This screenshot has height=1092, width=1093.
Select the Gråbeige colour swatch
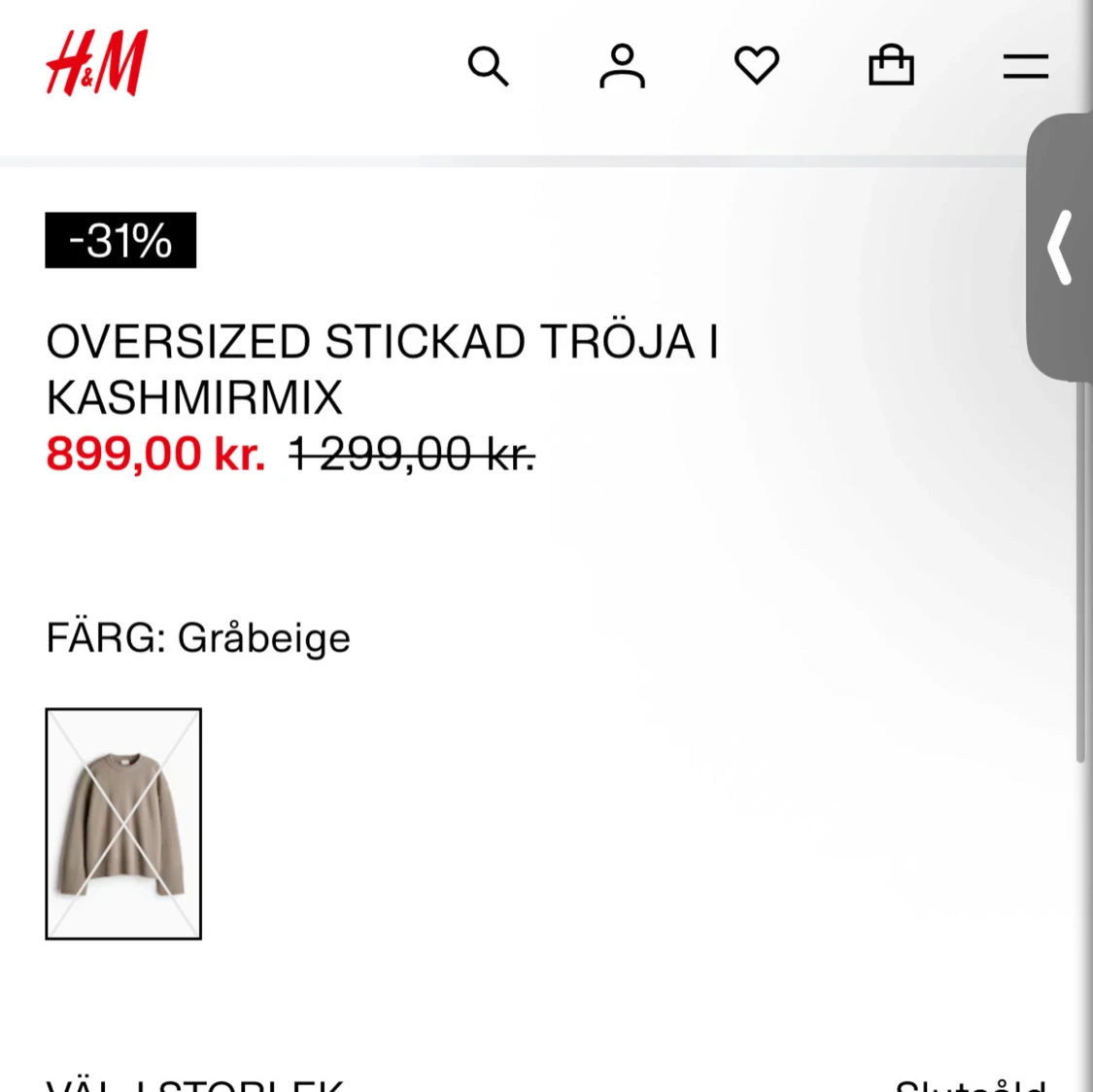click(x=123, y=823)
